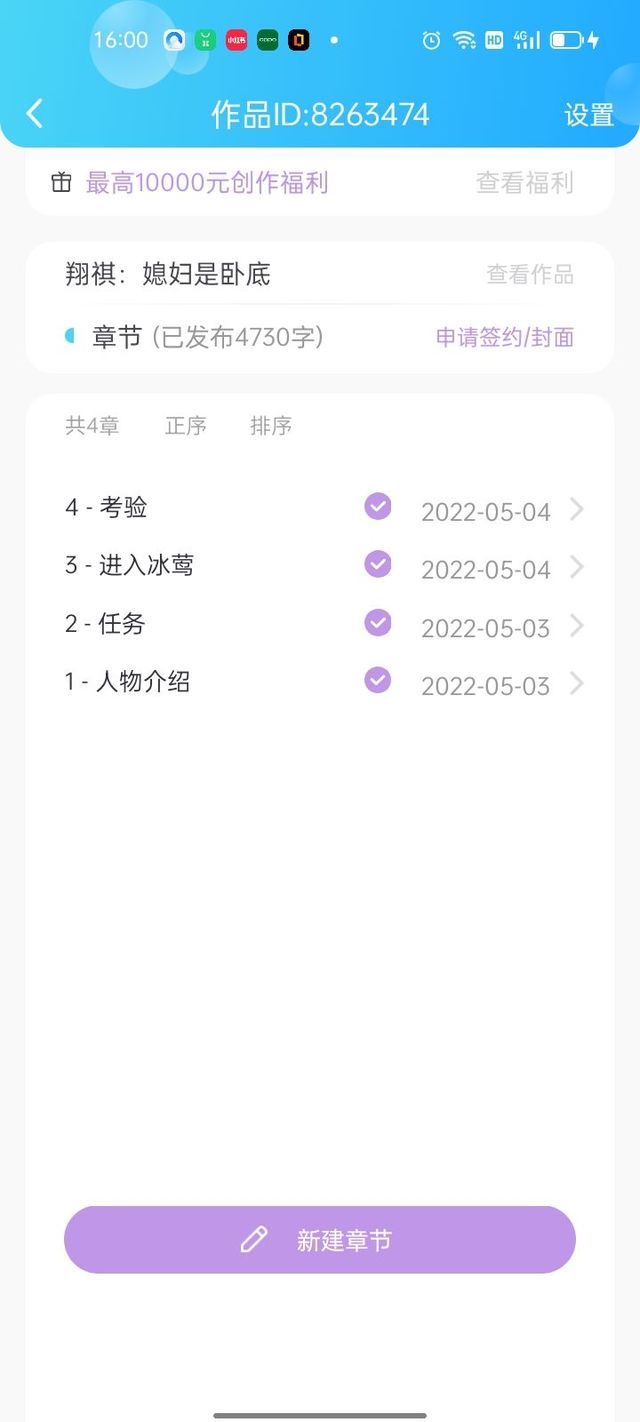Viewport: 640px width, 1422px height.
Task: Go back using the top-left arrow
Action: pyautogui.click(x=35, y=114)
